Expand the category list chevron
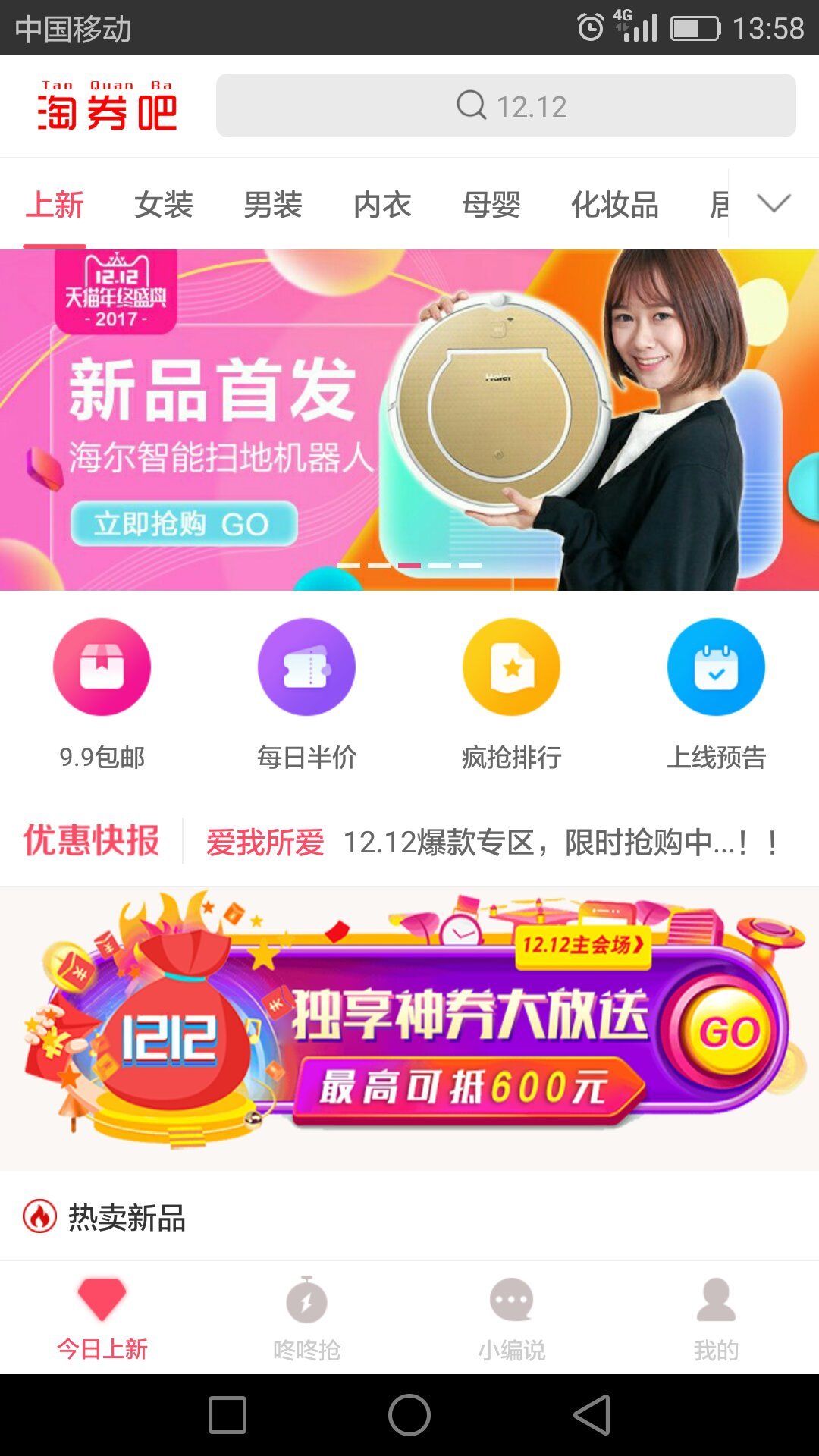The height and width of the screenshot is (1456, 819). [773, 203]
